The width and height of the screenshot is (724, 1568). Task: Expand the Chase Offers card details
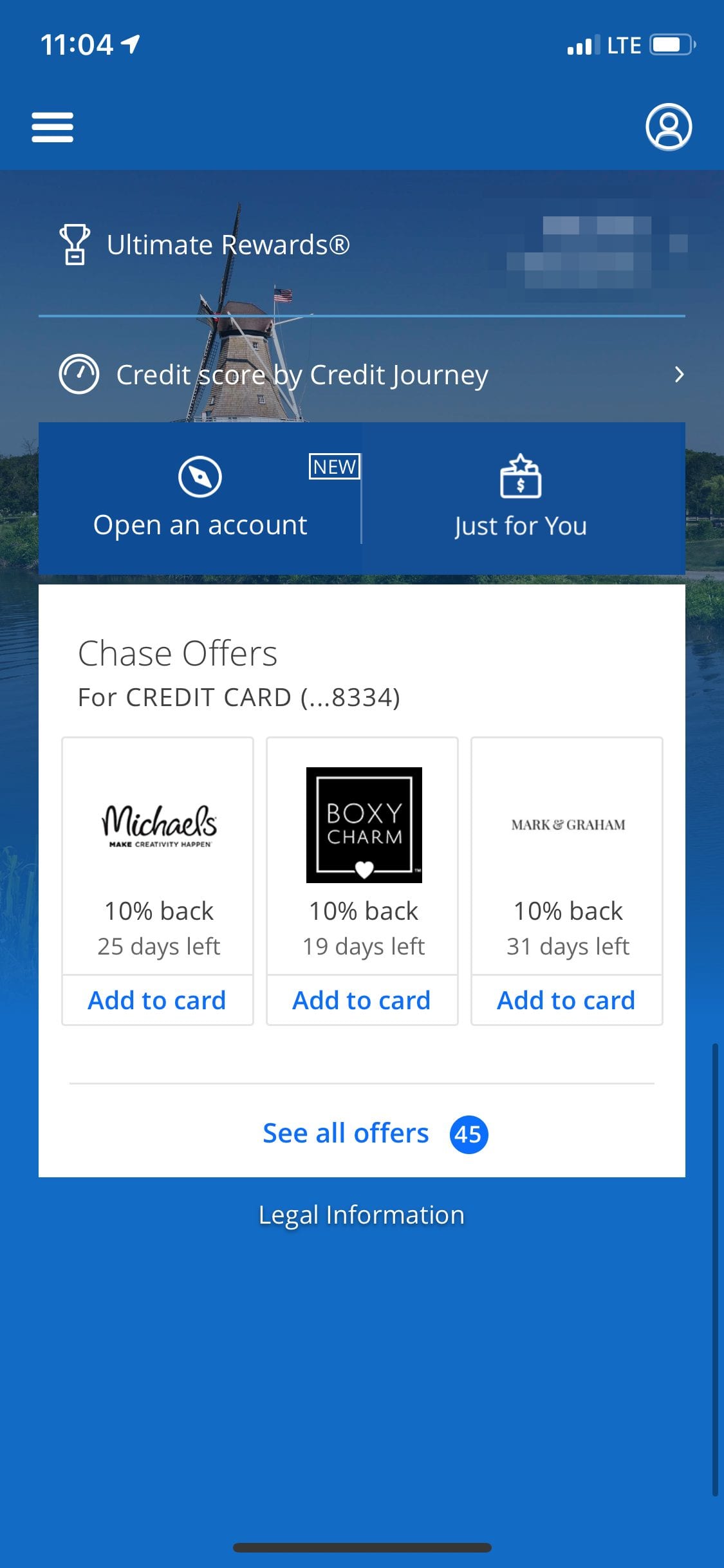coord(177,653)
